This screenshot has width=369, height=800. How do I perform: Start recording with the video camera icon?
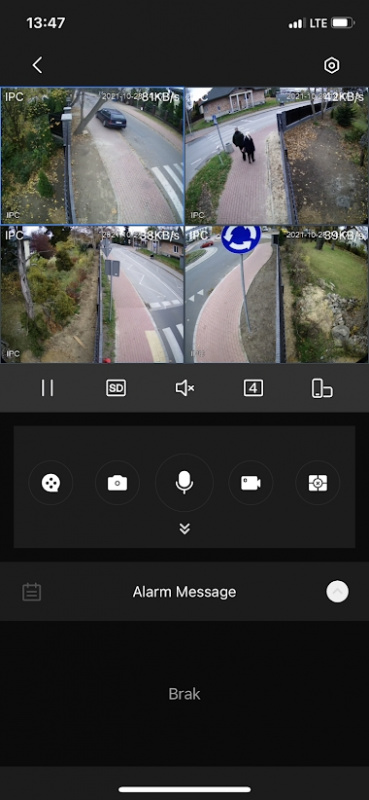pos(251,483)
